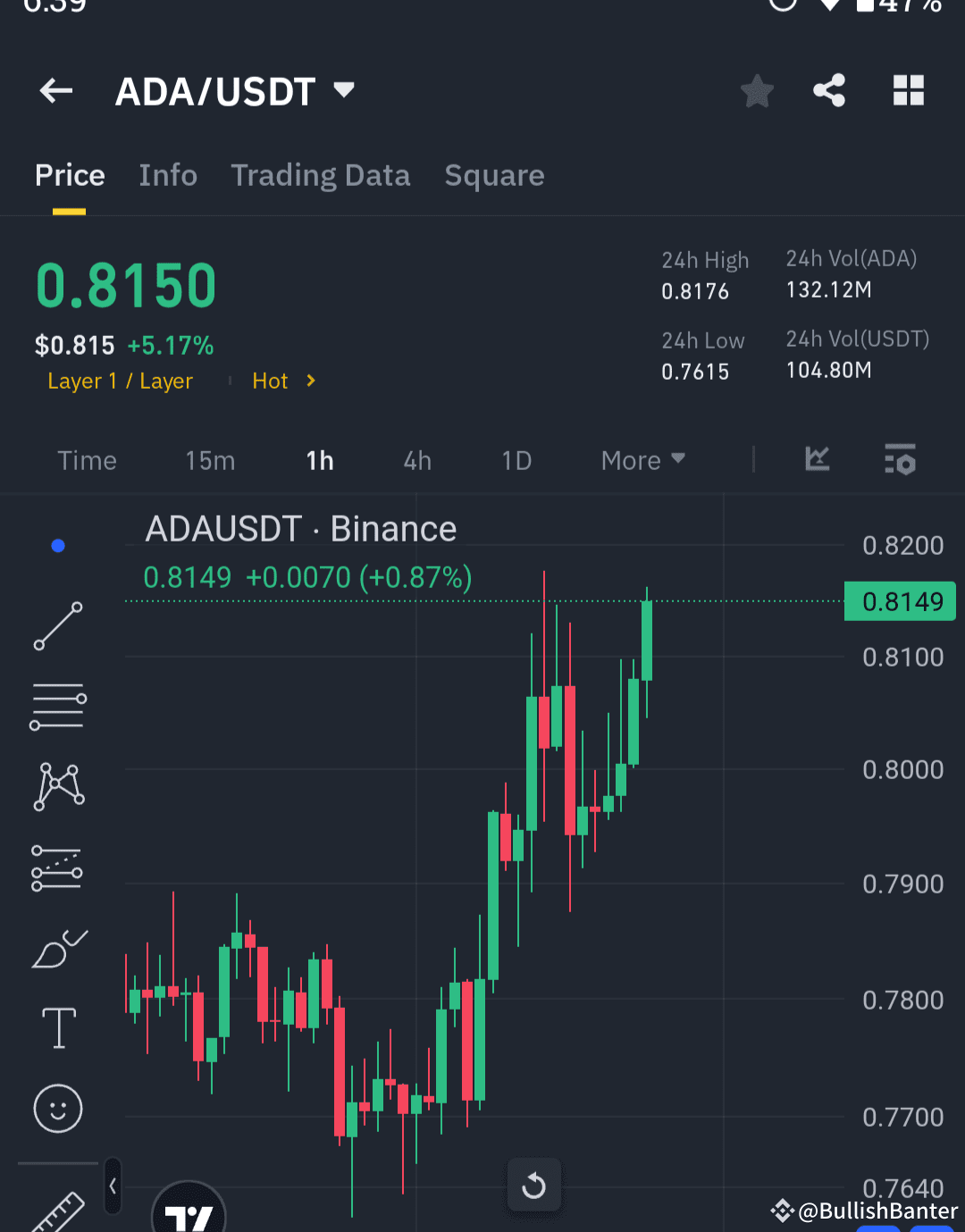Open the horizontal lines drawing tool
Viewport: 965px width, 1232px height.
(x=57, y=706)
